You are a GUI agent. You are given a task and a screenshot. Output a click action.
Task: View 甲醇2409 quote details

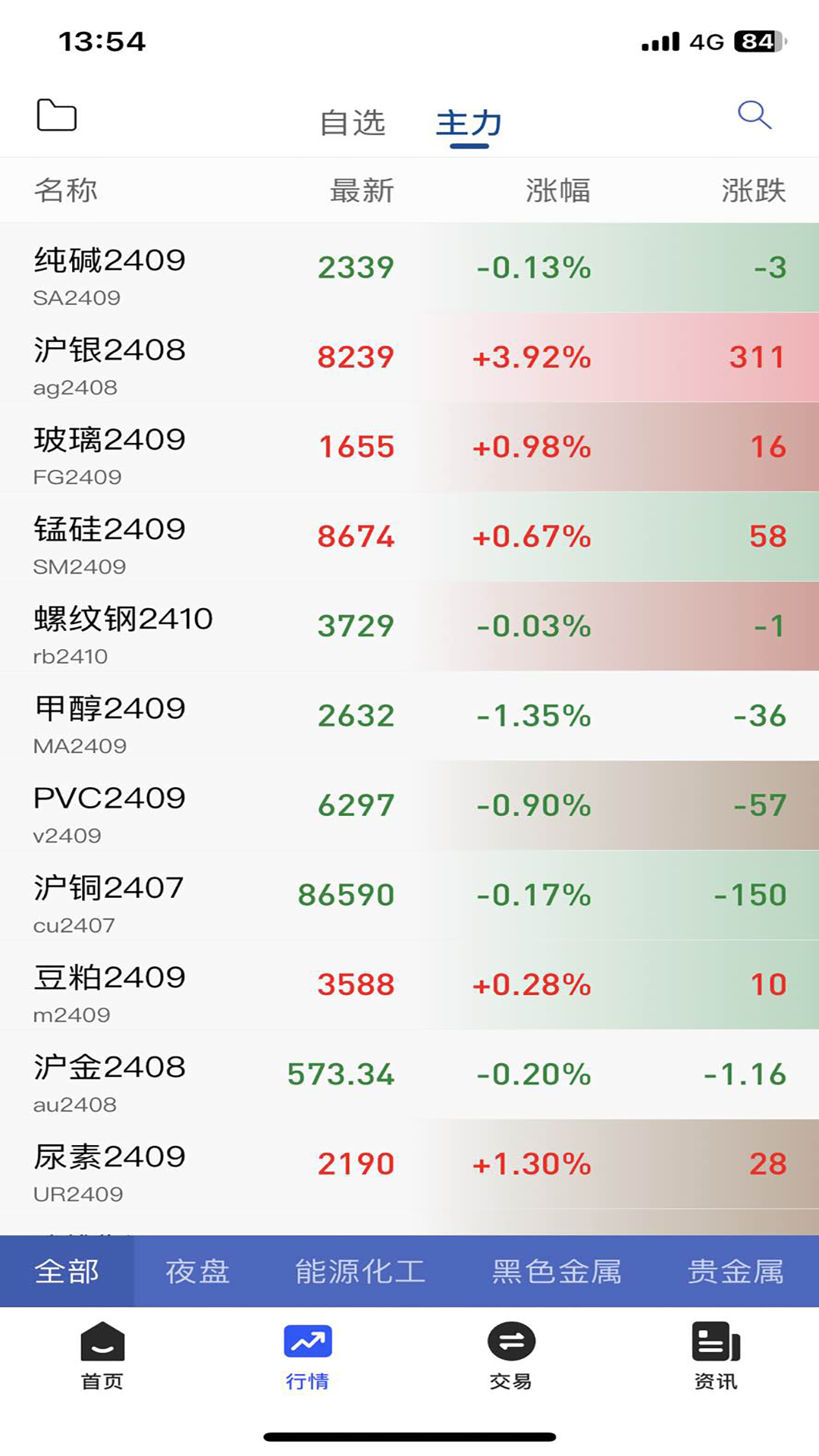tap(409, 716)
